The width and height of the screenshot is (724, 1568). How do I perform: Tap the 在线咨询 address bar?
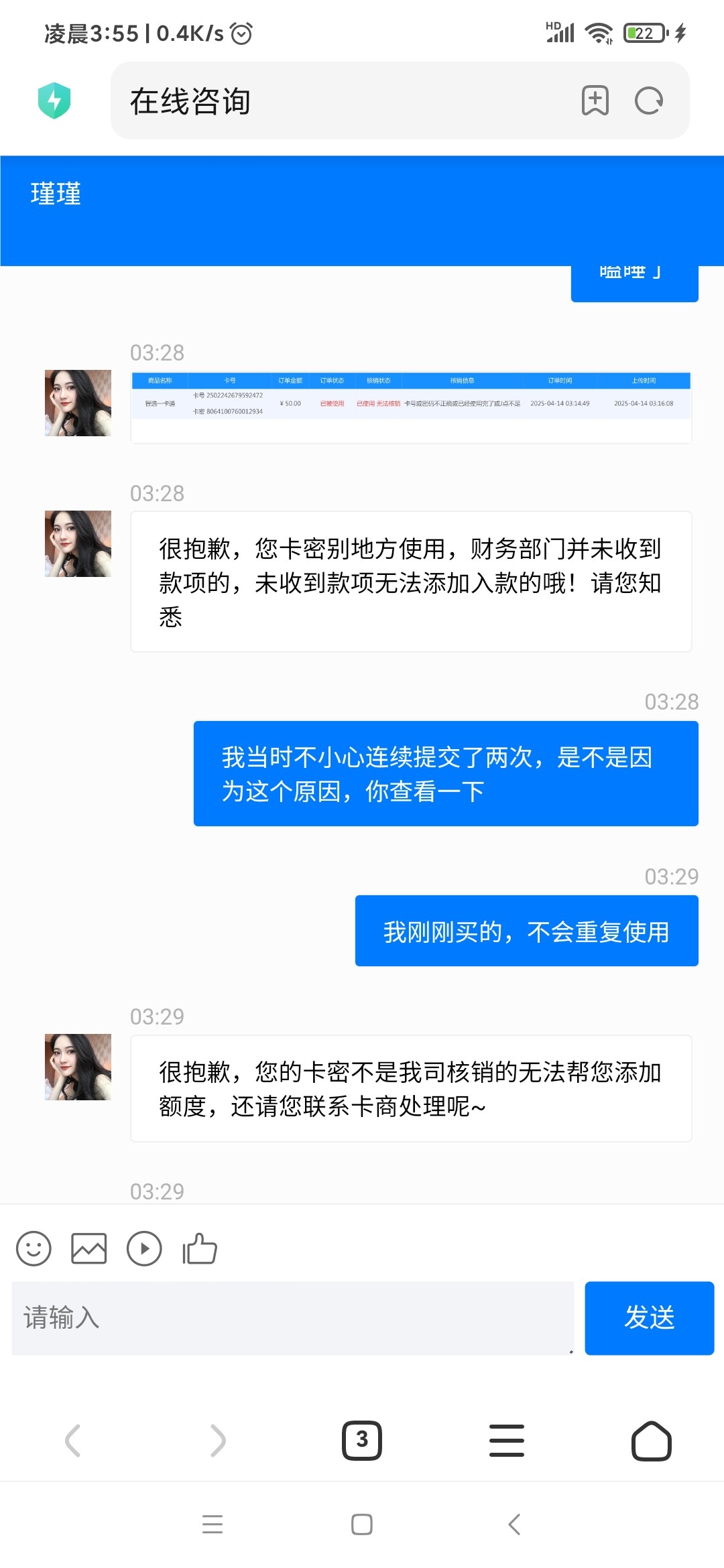(335, 101)
